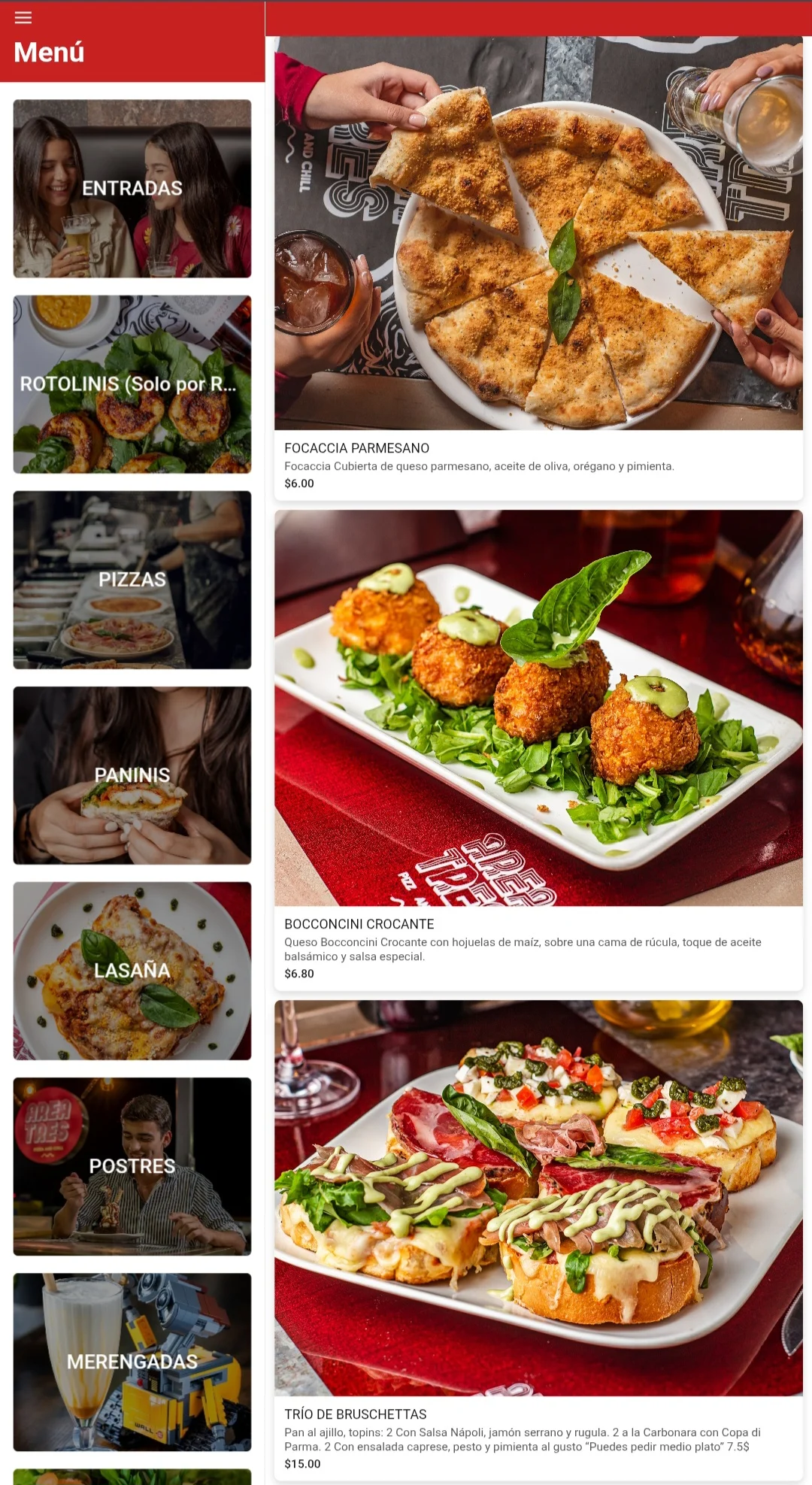The image size is (812, 1485).
Task: Open the ROTOLINIS category tile
Action: pos(132,384)
